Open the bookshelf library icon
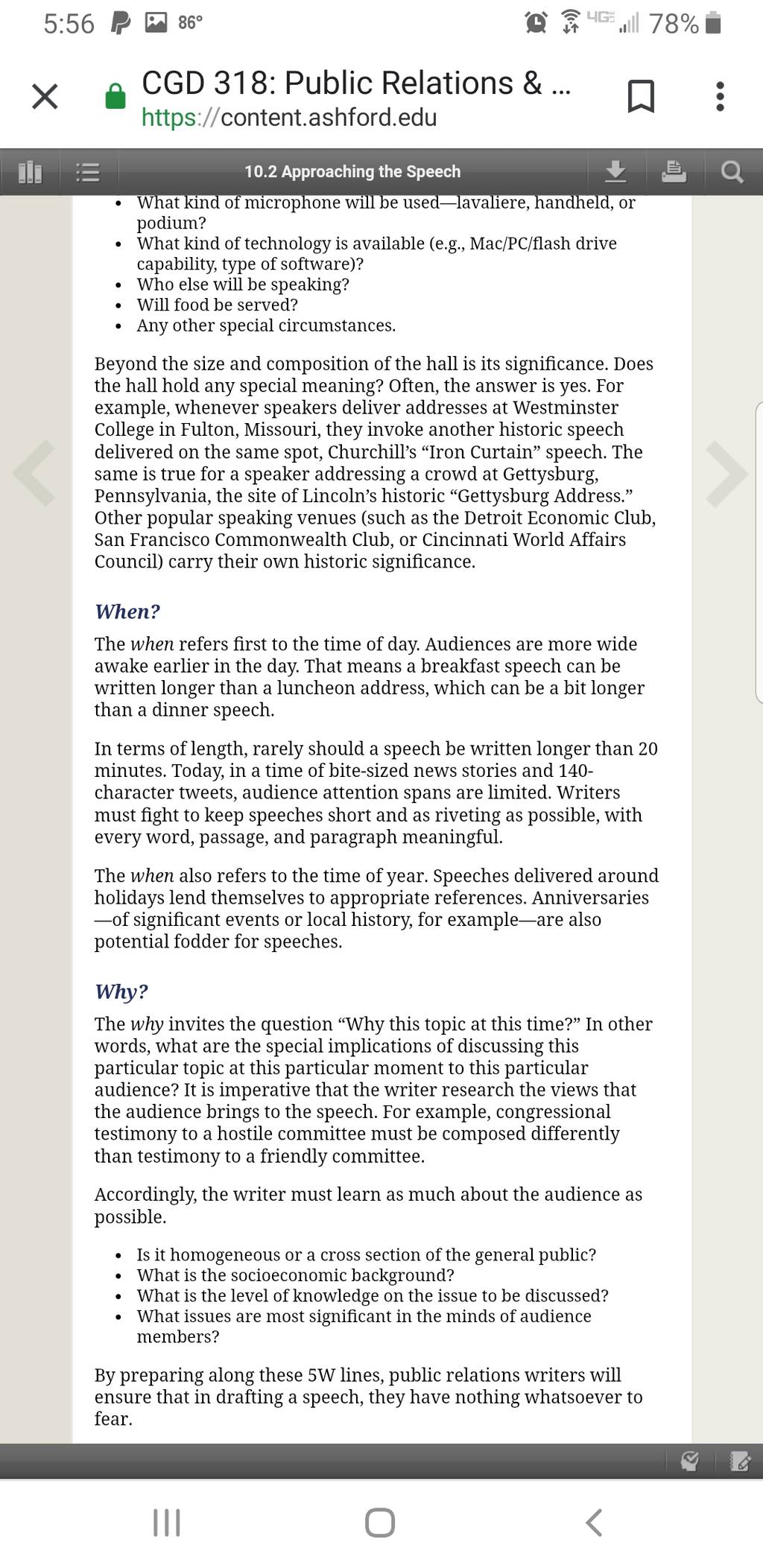The width and height of the screenshot is (763, 1568). (30, 172)
